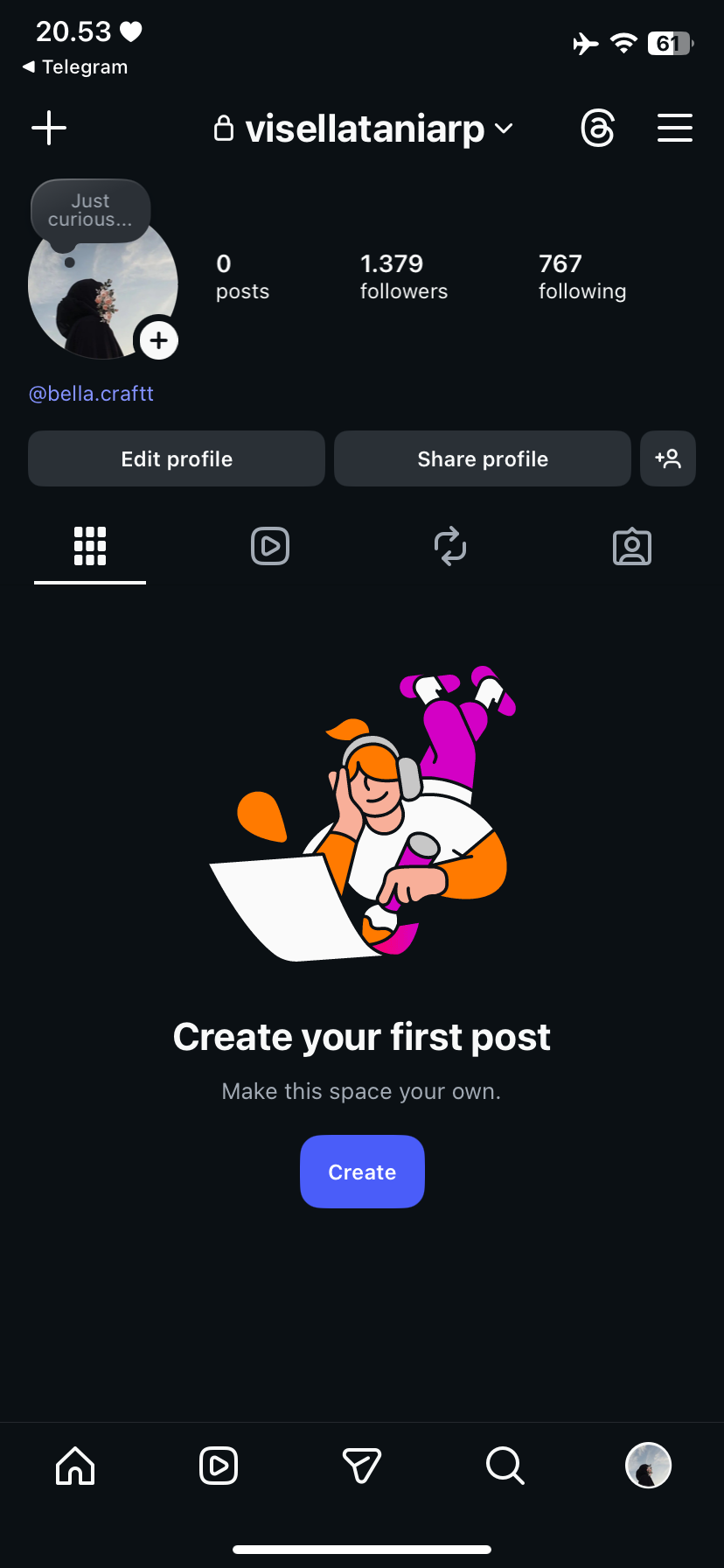This screenshot has height=1568, width=724.
Task: View the 1.379 followers list
Action: click(x=403, y=276)
